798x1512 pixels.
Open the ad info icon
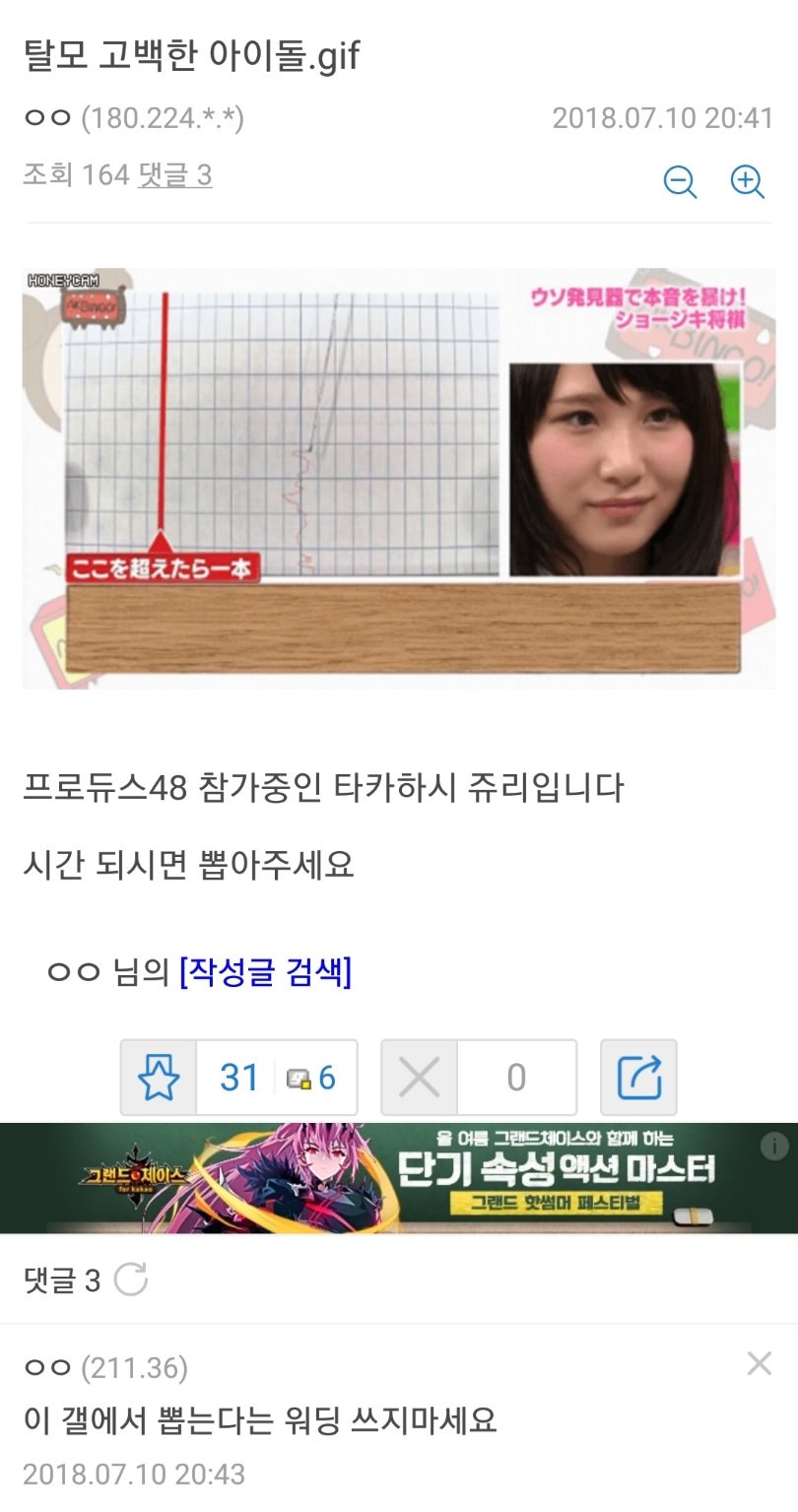click(x=775, y=1146)
